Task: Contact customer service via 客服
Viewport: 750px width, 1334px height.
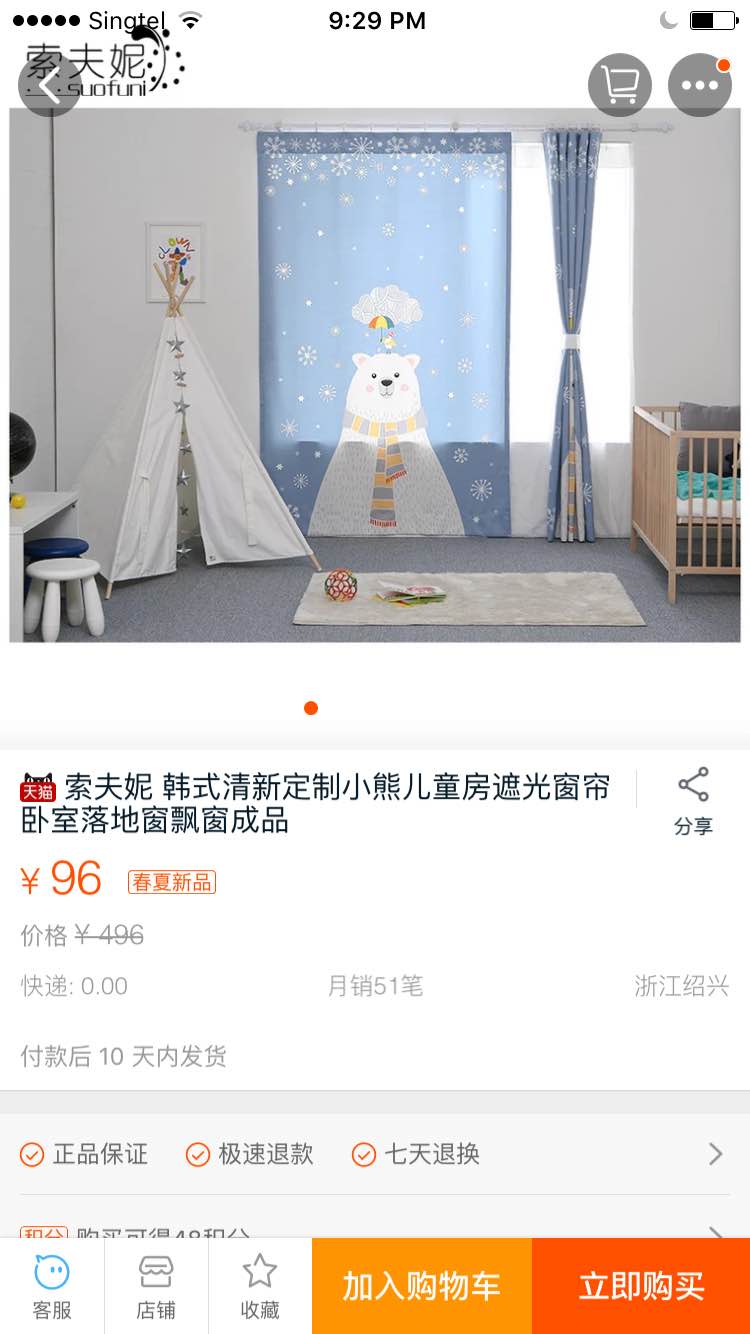Action: coord(52,1286)
